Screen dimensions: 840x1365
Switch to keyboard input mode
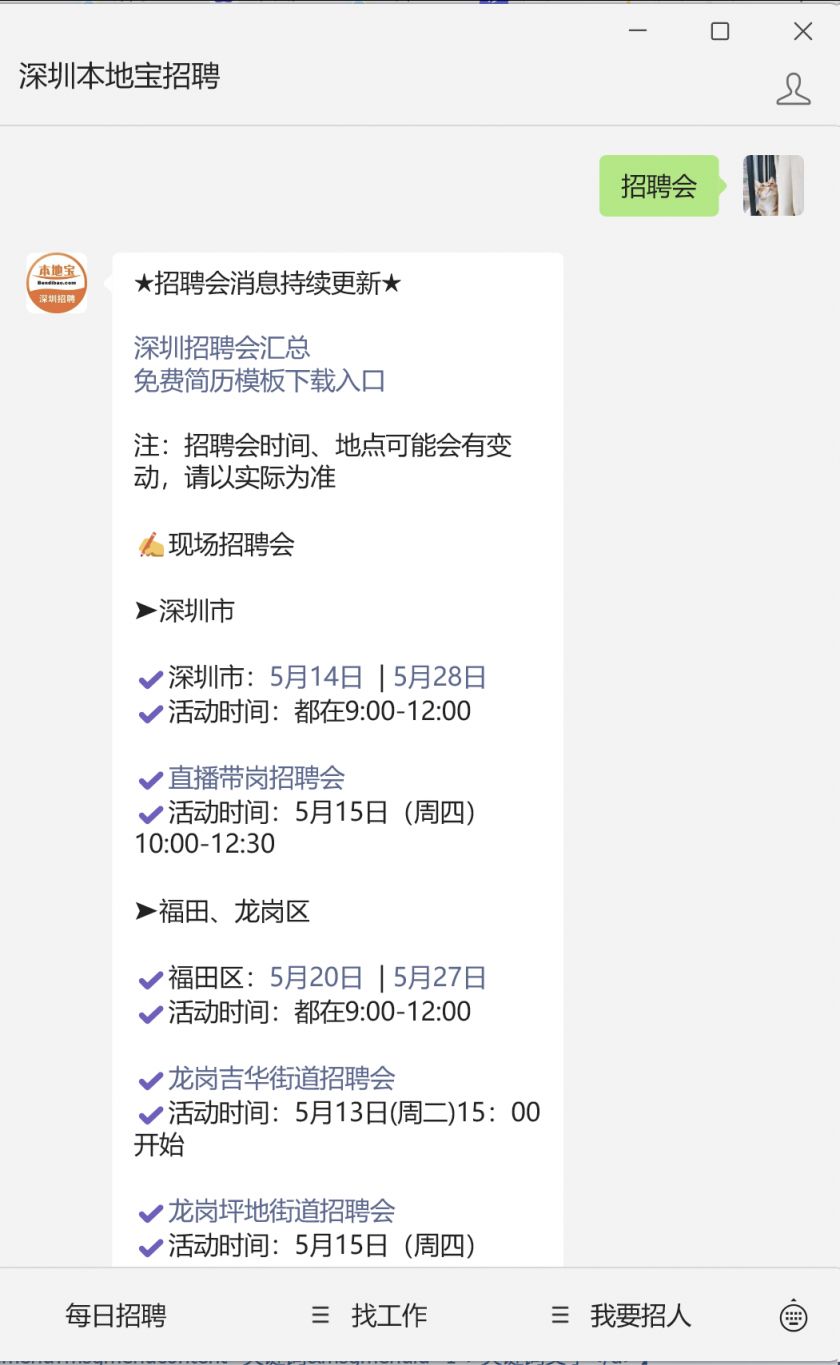point(793,1315)
